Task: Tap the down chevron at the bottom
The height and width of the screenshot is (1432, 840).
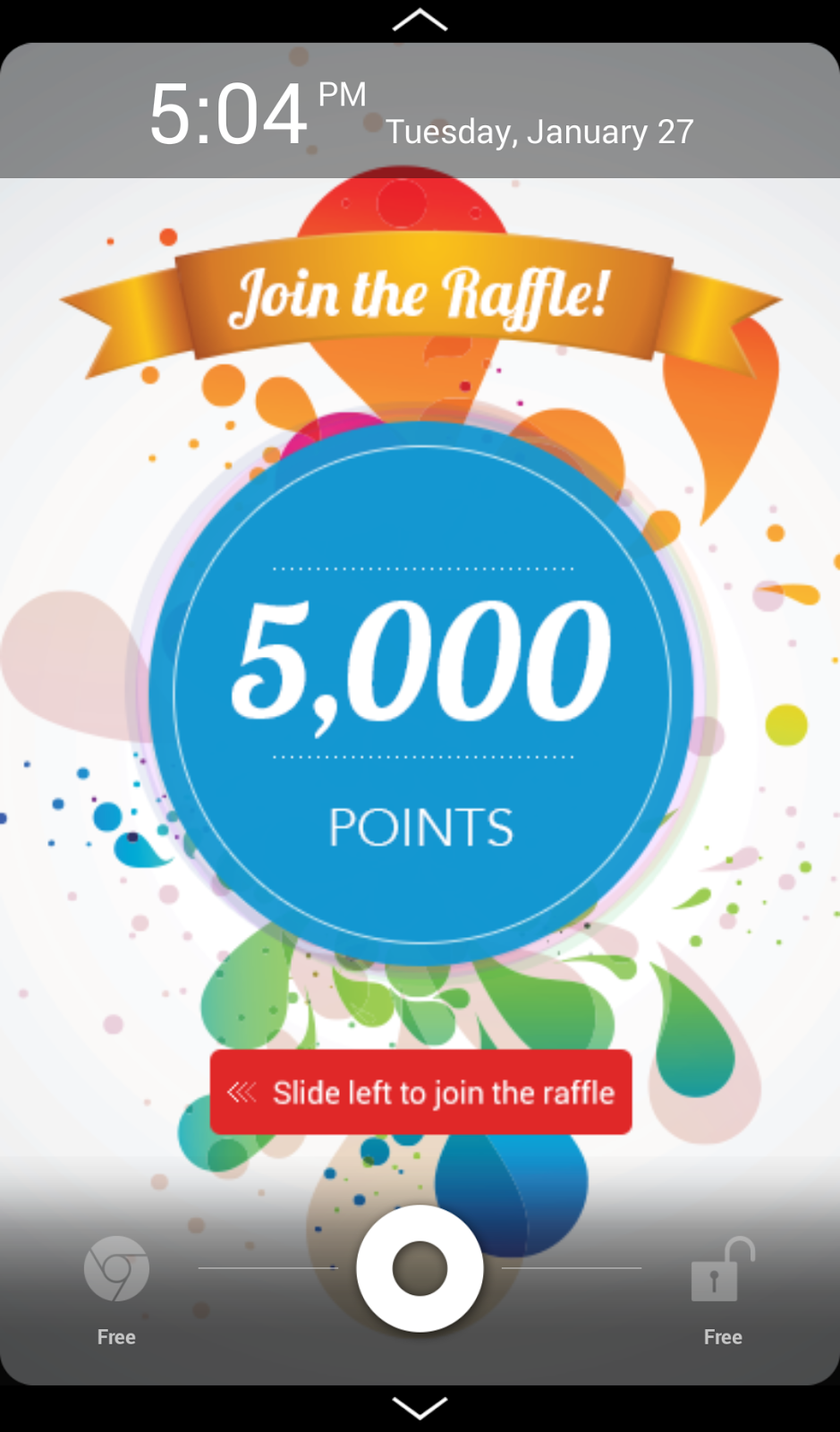Action: point(420,1408)
